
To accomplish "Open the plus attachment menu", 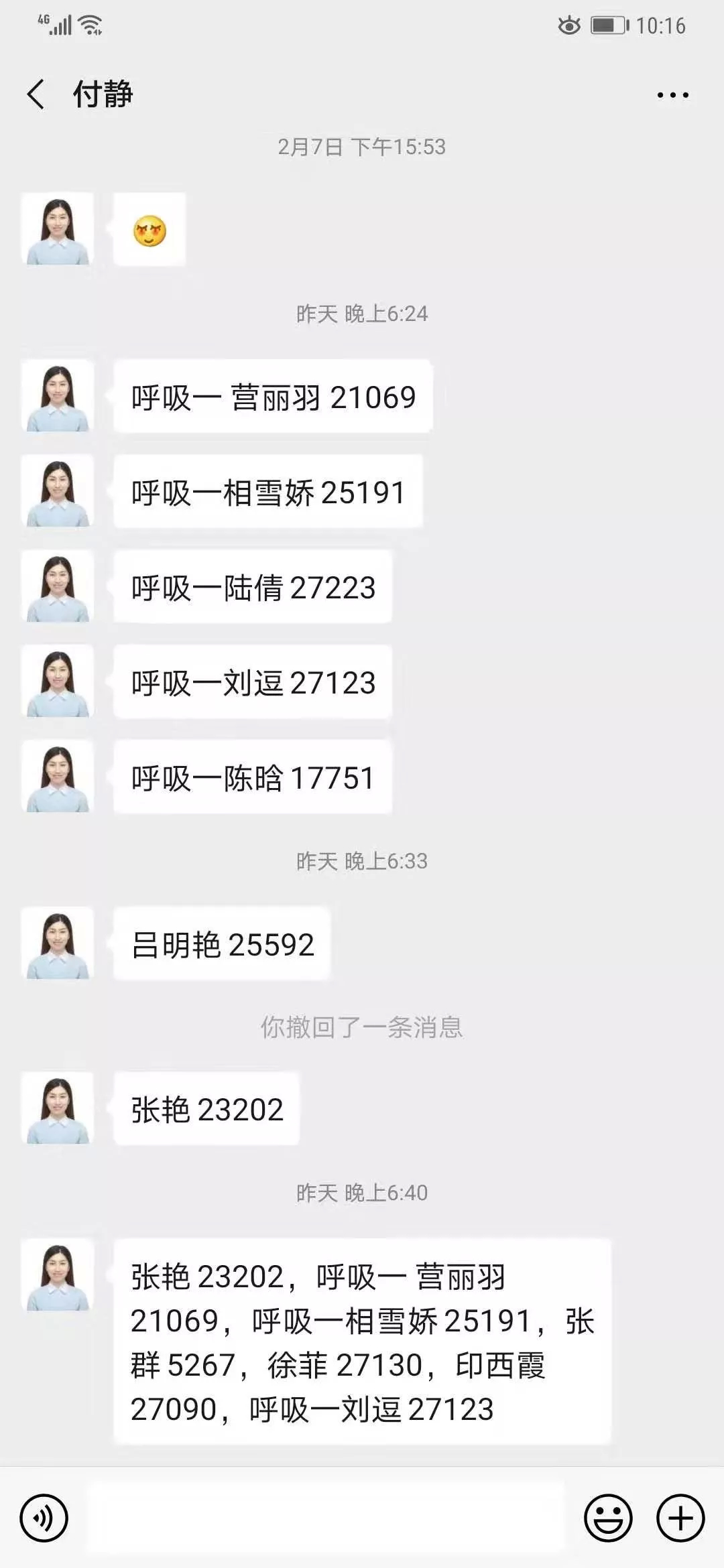I will click(x=680, y=1518).
